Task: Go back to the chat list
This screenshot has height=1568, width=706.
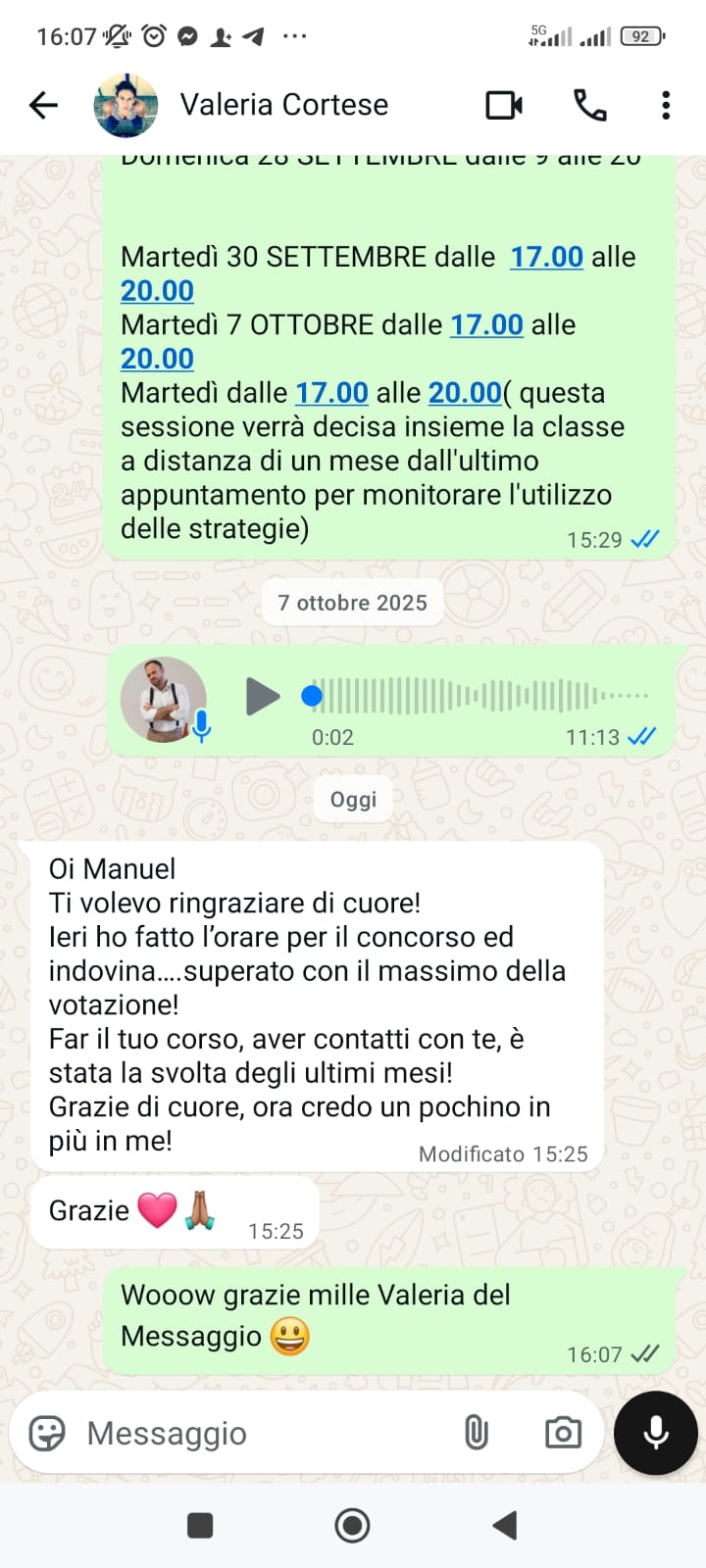Action: (43, 105)
